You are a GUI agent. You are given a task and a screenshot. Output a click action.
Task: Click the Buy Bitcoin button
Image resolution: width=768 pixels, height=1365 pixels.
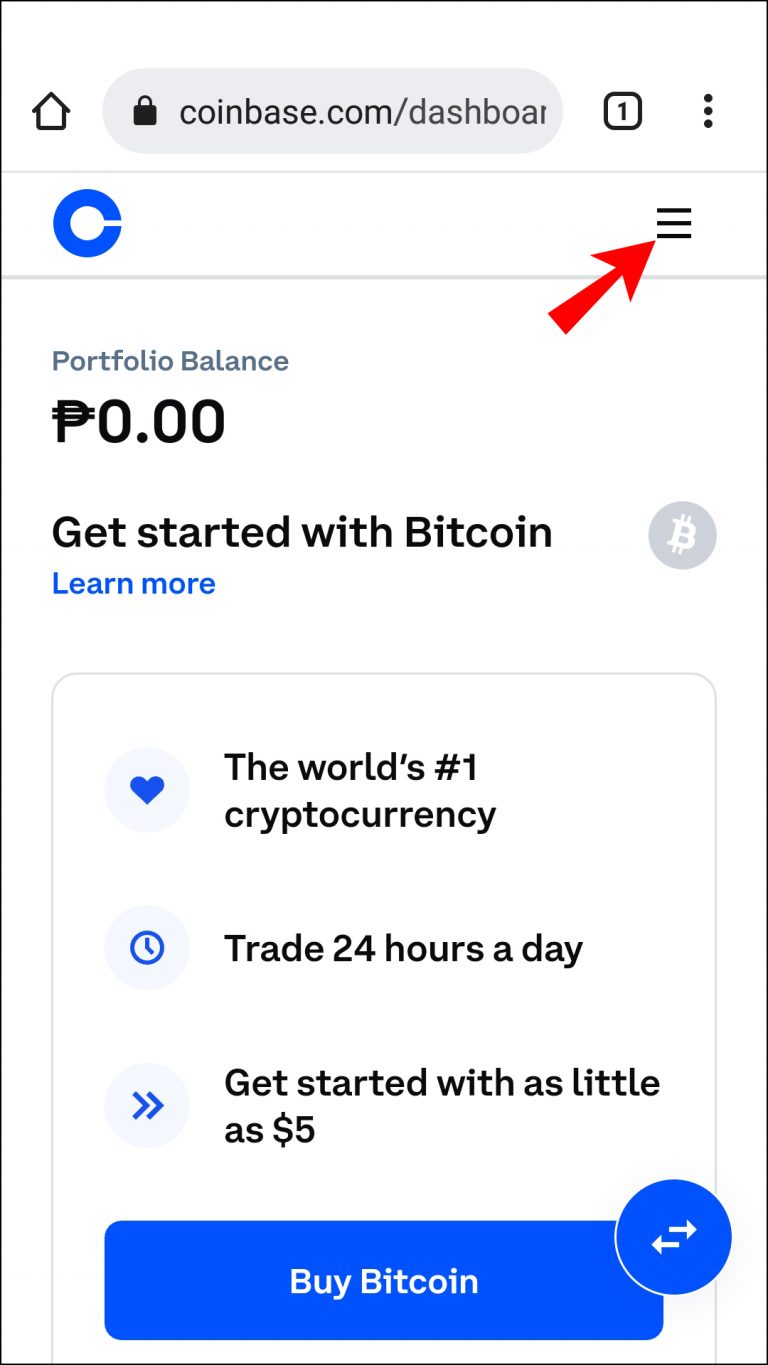383,1281
